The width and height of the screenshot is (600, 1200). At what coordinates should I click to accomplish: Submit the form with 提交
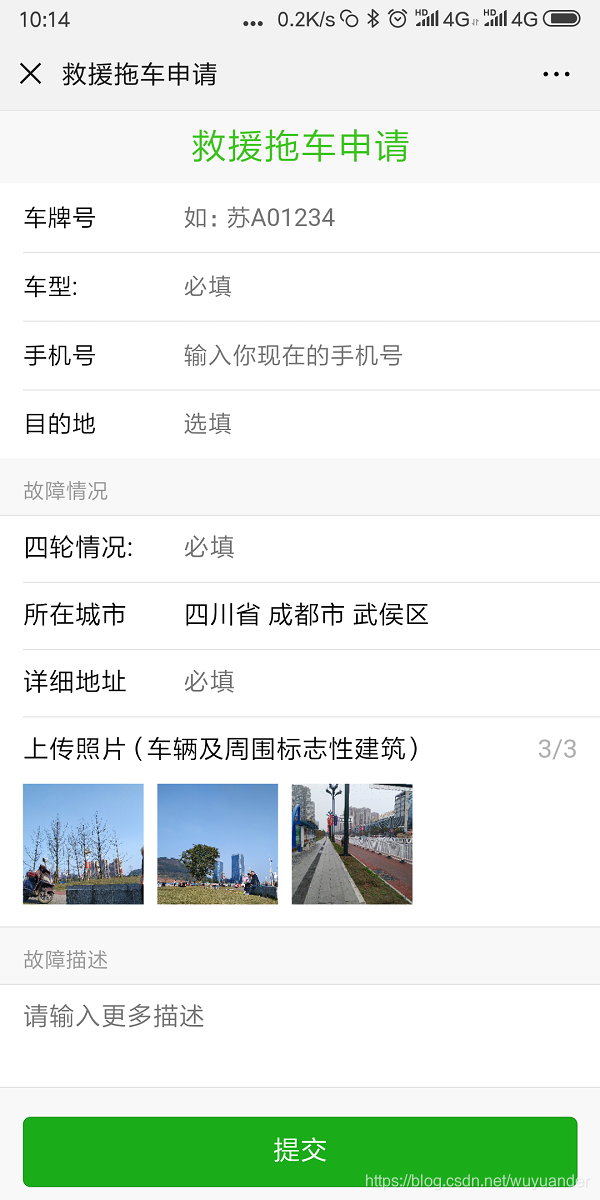point(300,1151)
